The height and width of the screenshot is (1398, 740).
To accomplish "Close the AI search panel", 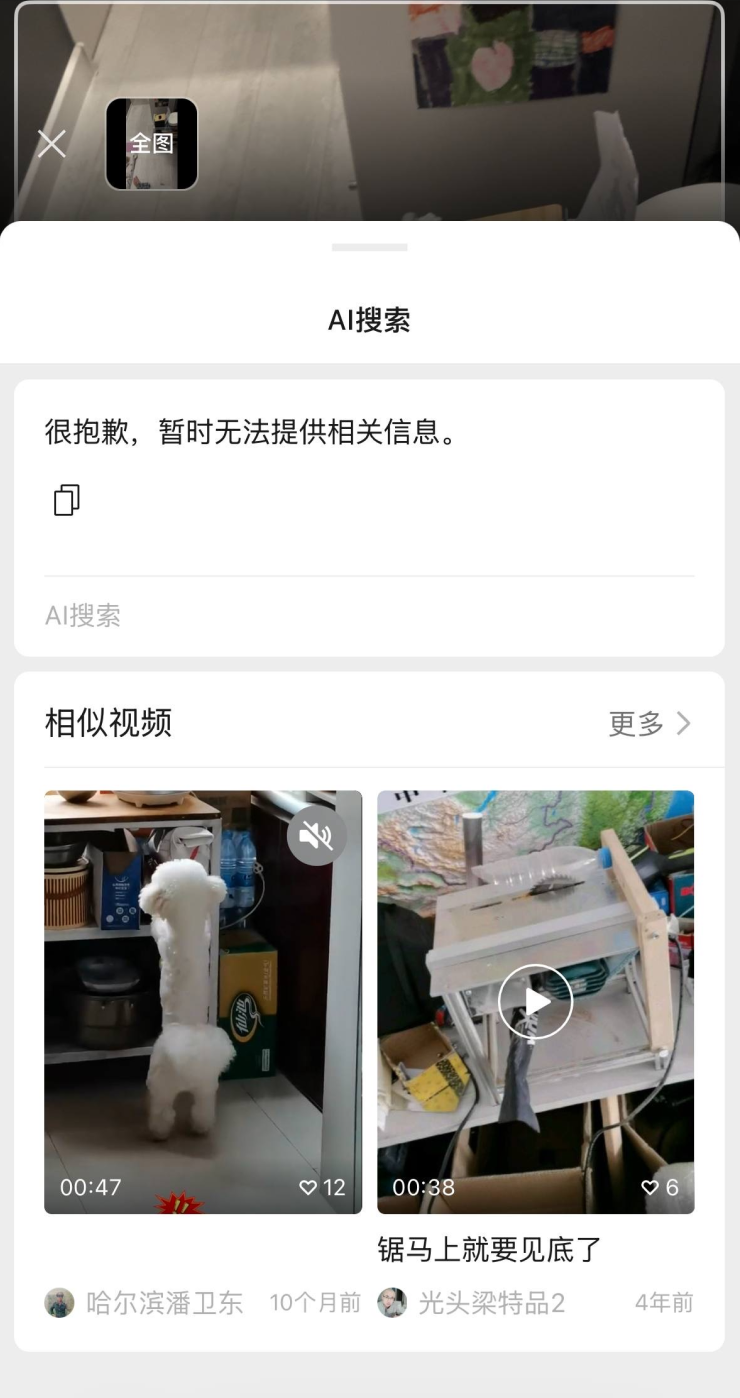I will coord(52,144).
